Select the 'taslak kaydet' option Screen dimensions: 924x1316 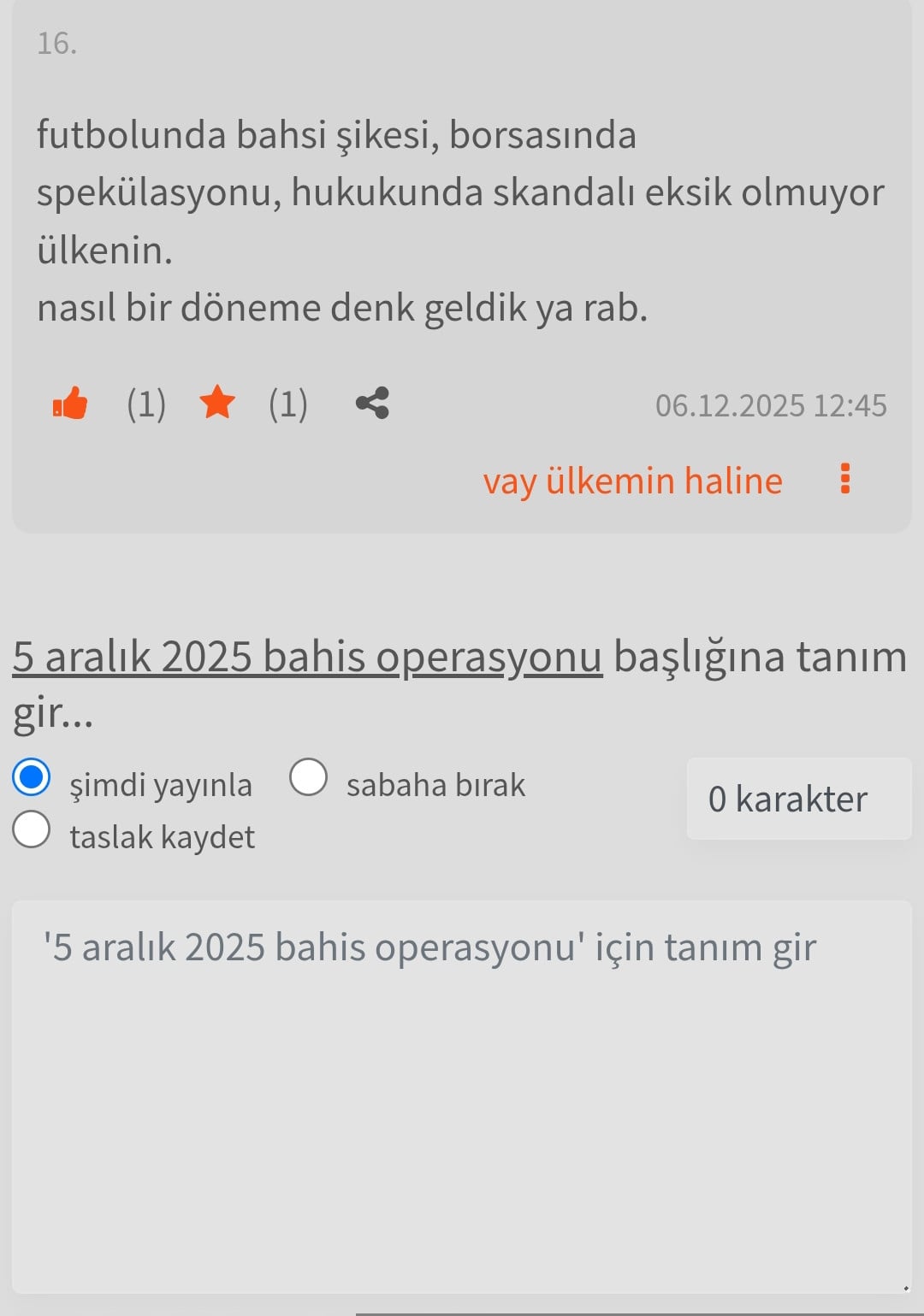[x=32, y=829]
